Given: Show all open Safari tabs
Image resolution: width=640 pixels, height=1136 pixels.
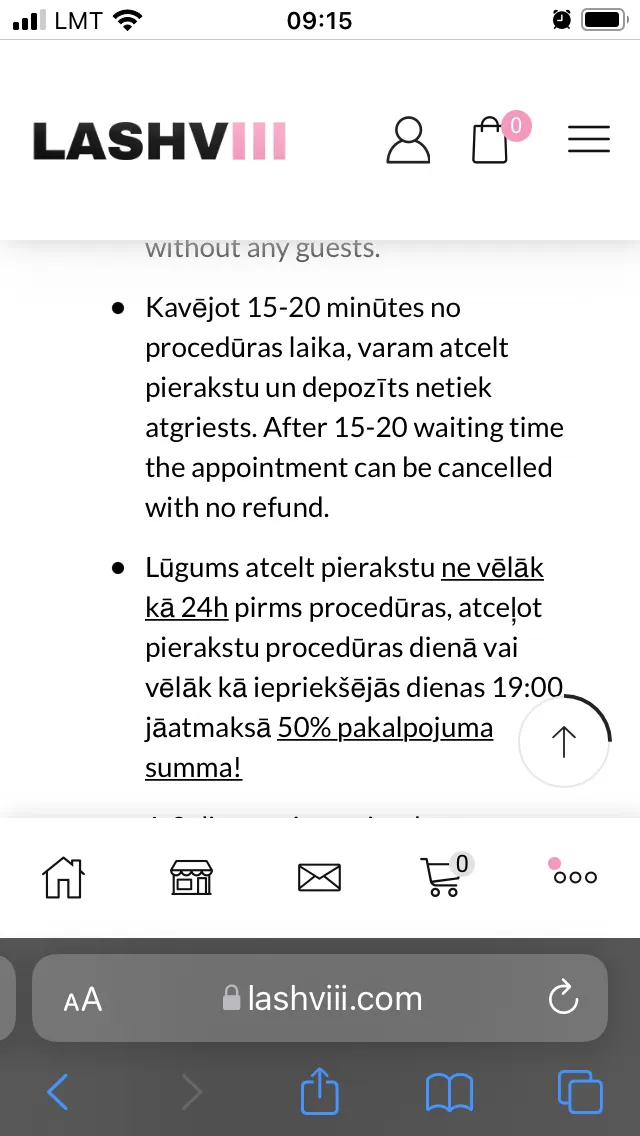Looking at the screenshot, I should (580, 1092).
